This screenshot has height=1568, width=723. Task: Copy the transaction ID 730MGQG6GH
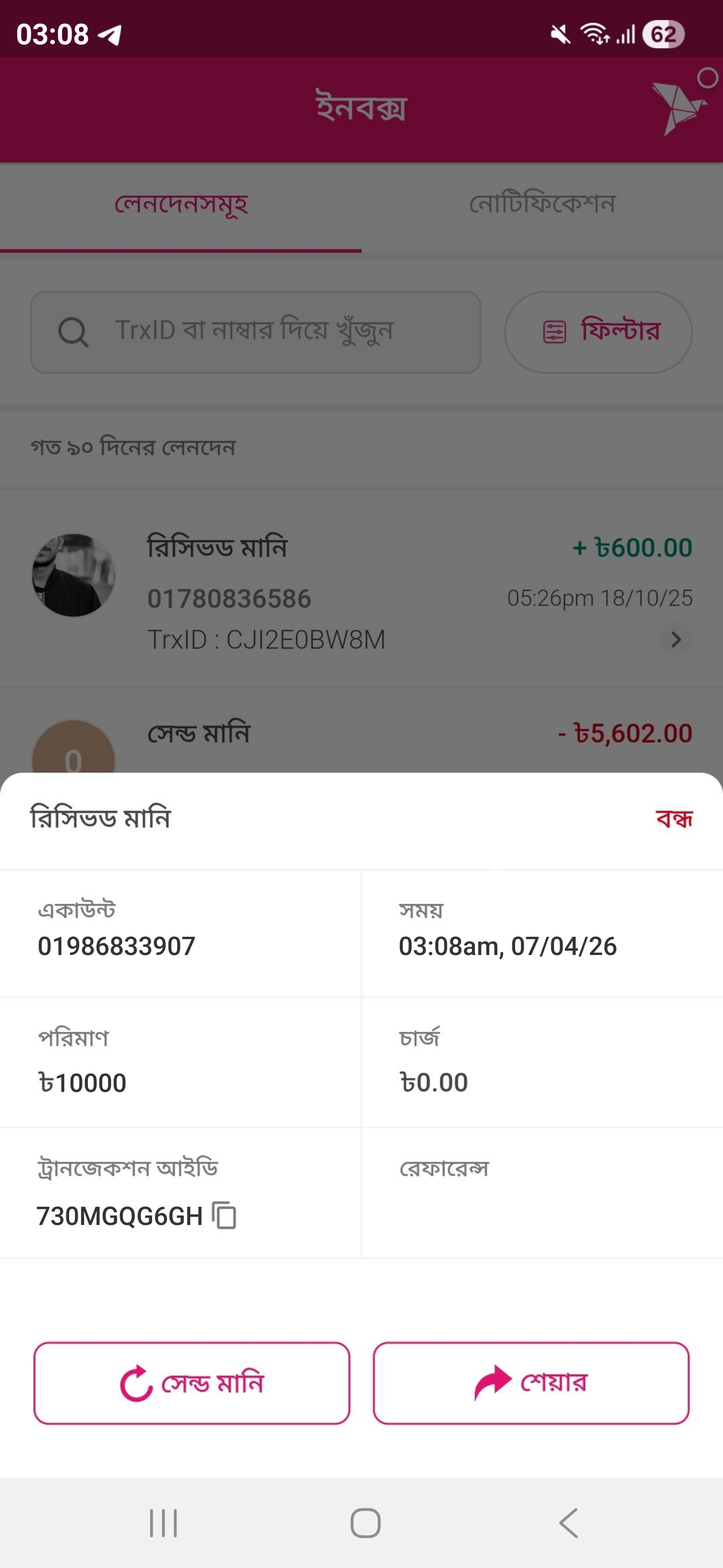click(x=224, y=1215)
